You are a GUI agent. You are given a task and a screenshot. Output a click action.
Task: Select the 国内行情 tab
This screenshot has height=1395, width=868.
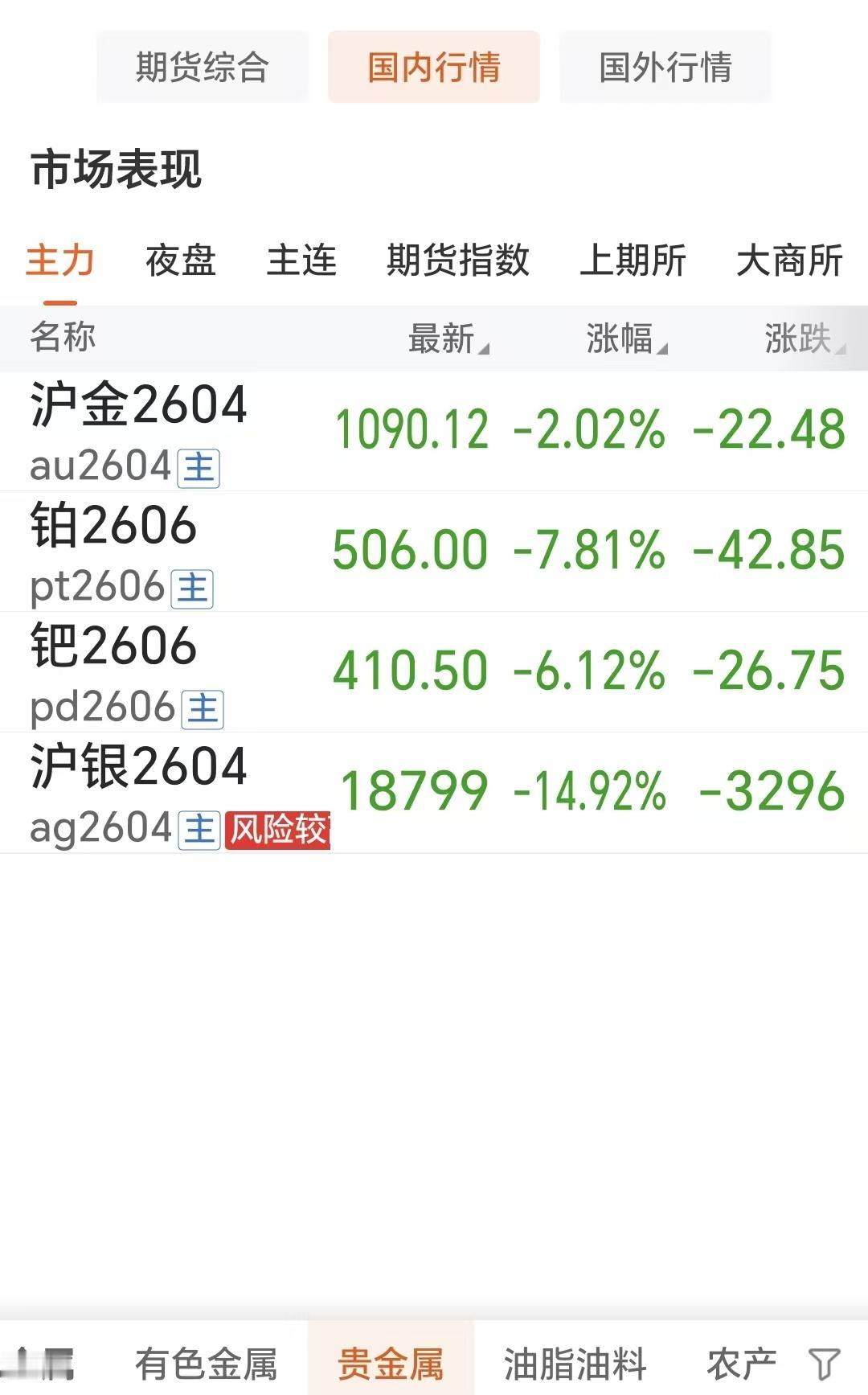coord(433,67)
